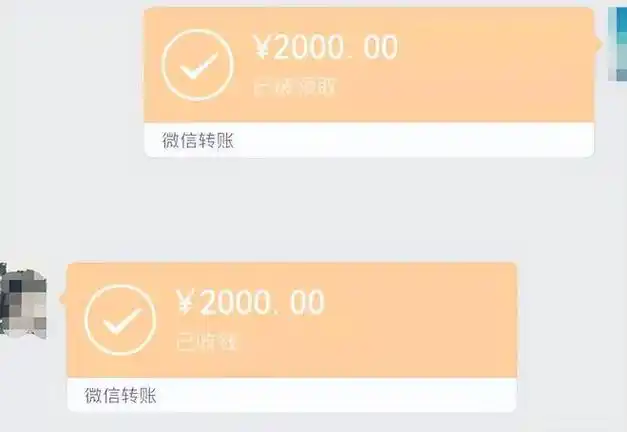The width and height of the screenshot is (627, 432).
Task: Open the contact's blurred profile avatar
Action: pyautogui.click(x=22, y=302)
